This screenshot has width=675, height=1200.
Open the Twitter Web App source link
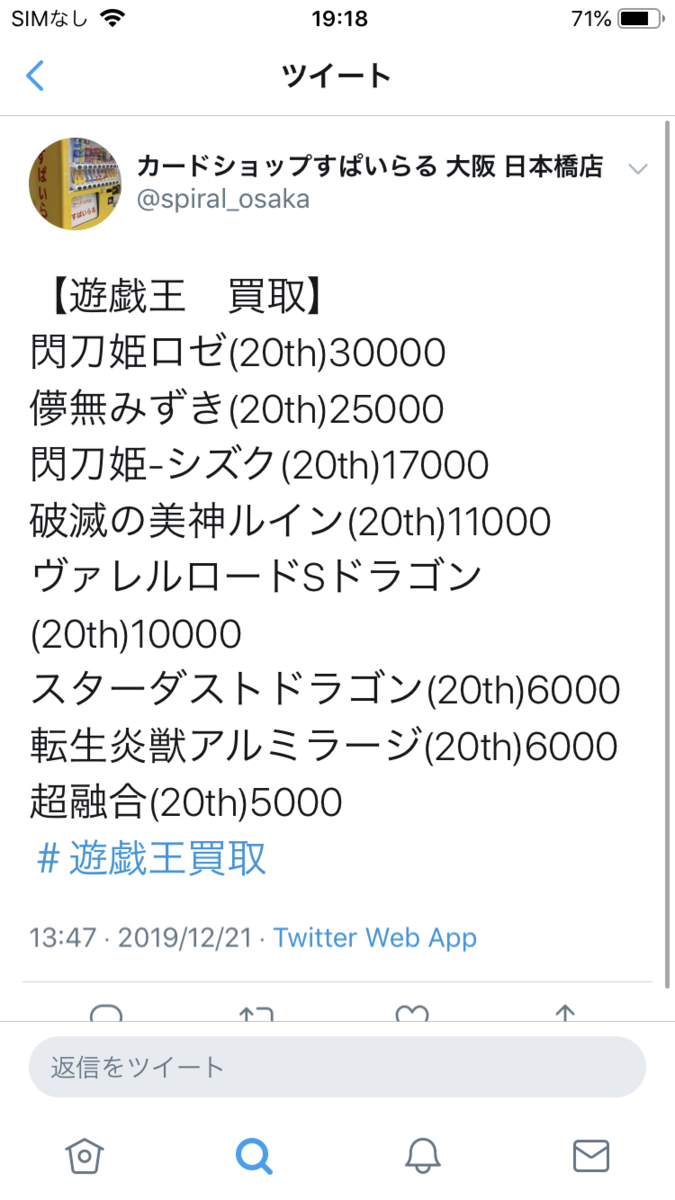point(375,938)
